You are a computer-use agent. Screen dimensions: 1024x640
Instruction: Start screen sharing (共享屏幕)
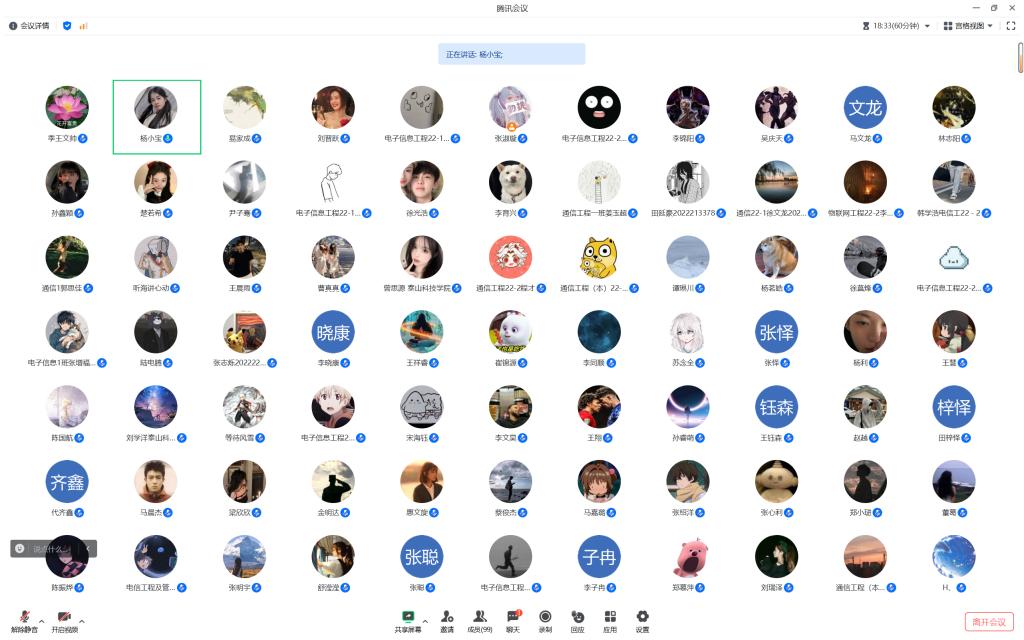408,620
